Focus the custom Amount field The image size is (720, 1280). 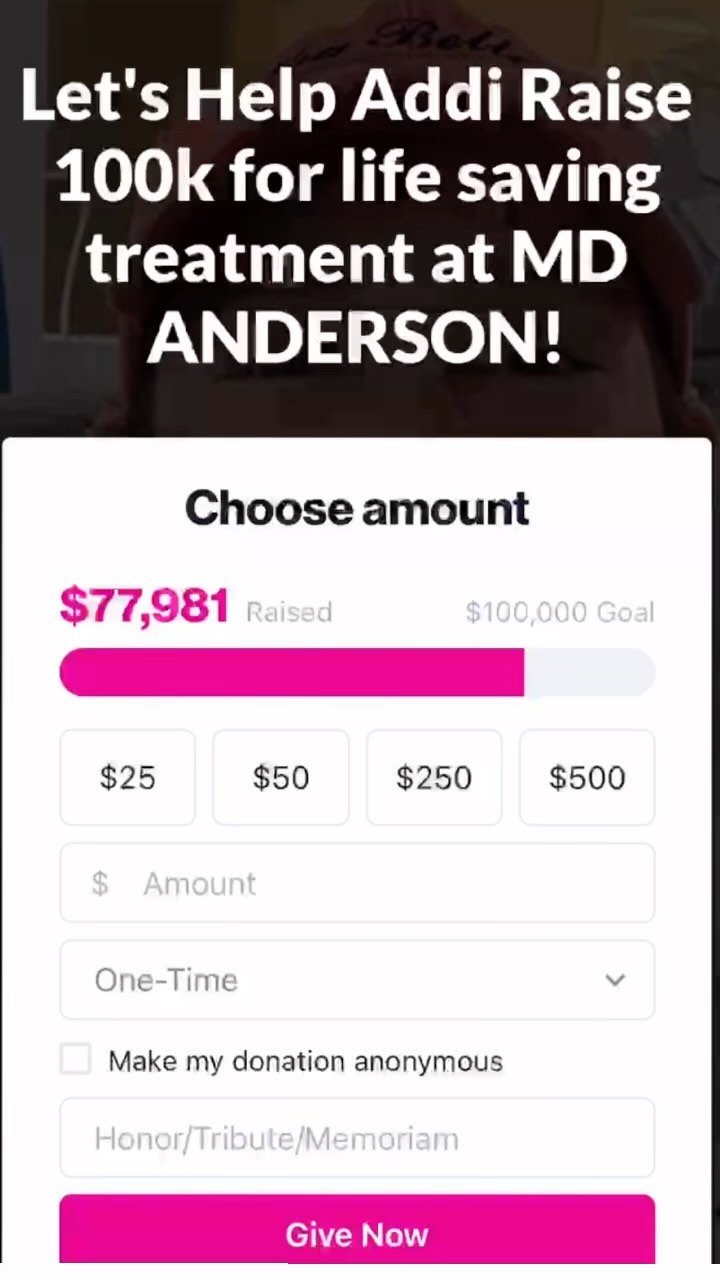[x=357, y=883]
